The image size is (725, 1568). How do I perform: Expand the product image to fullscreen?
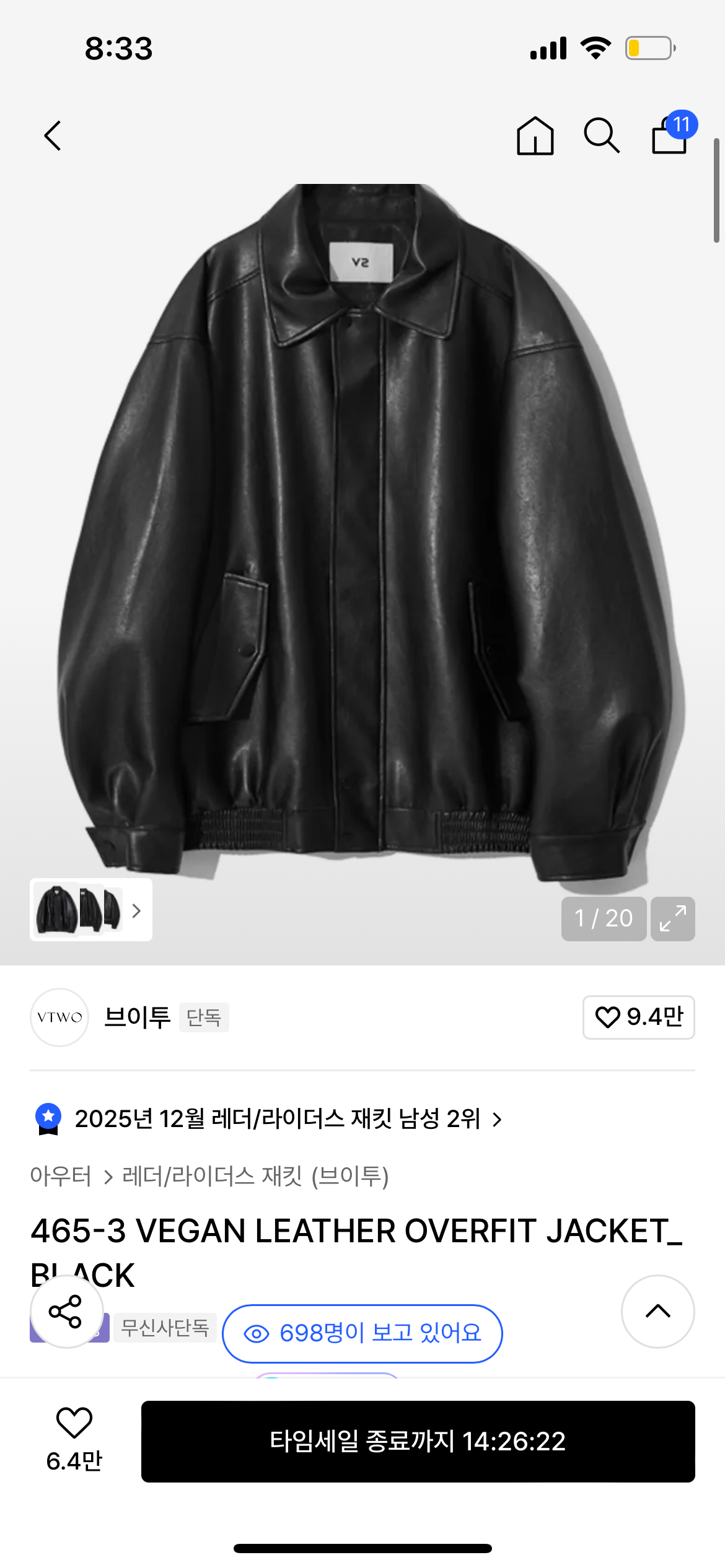pyautogui.click(x=672, y=918)
